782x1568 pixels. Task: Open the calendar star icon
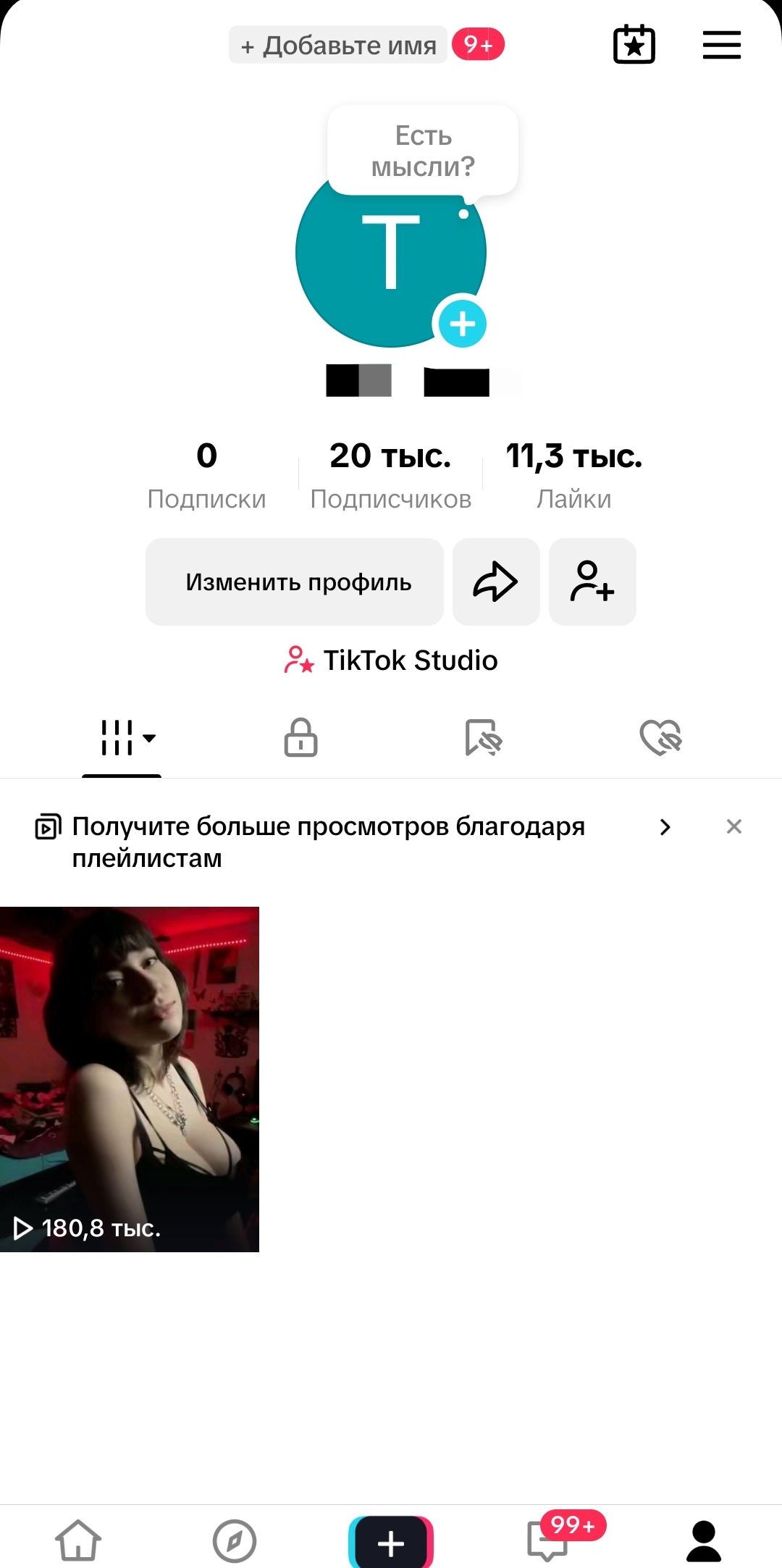(x=634, y=45)
